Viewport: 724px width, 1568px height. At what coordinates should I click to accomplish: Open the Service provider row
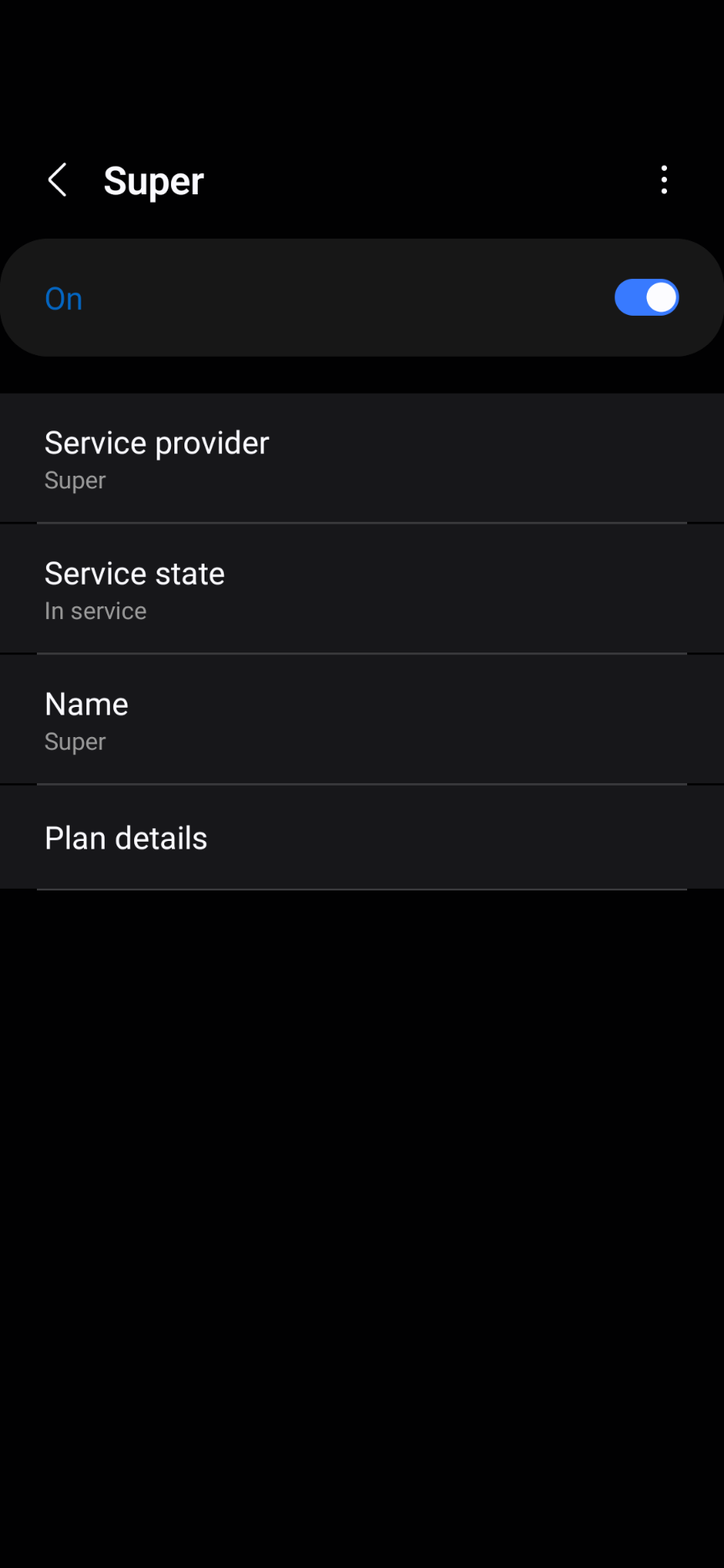362,458
